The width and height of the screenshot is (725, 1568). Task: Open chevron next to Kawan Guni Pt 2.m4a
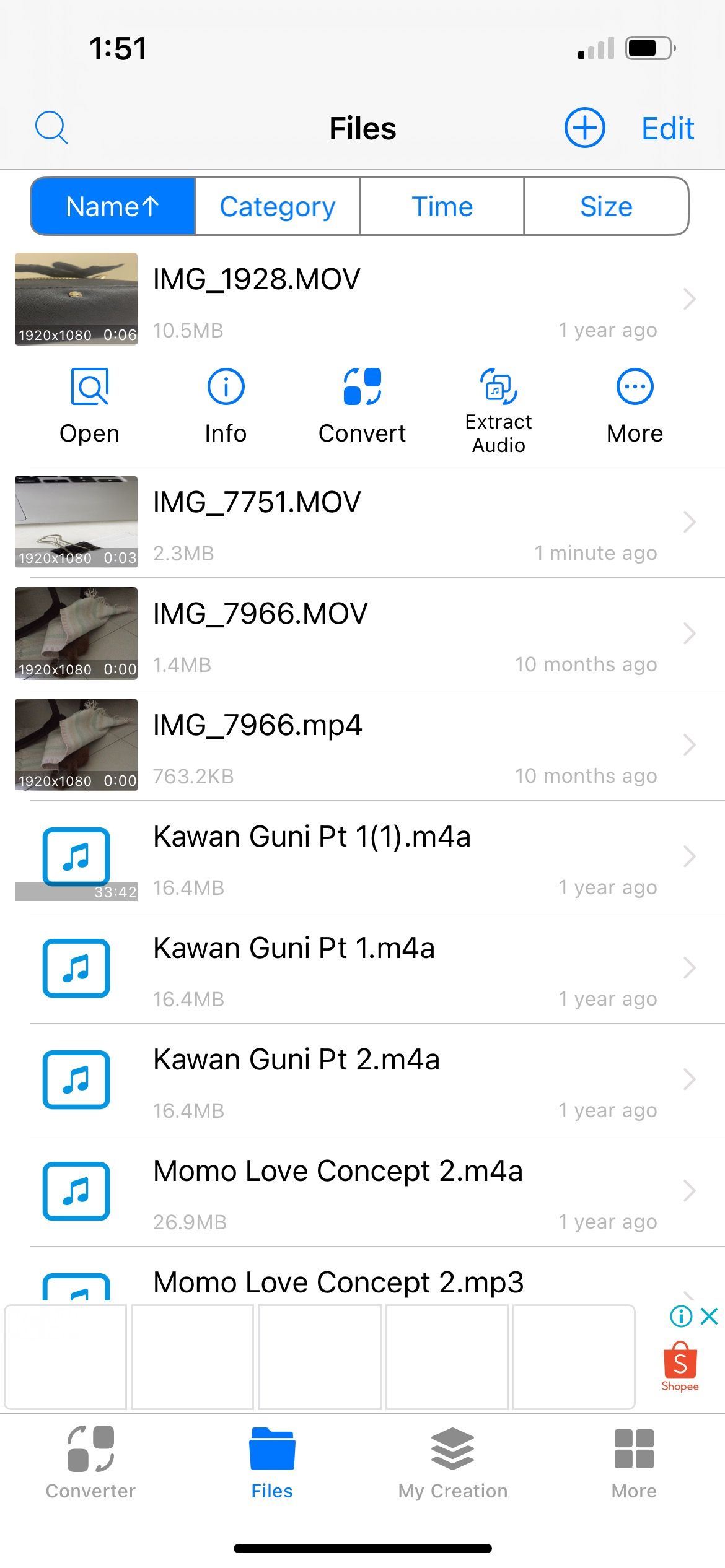(690, 1079)
